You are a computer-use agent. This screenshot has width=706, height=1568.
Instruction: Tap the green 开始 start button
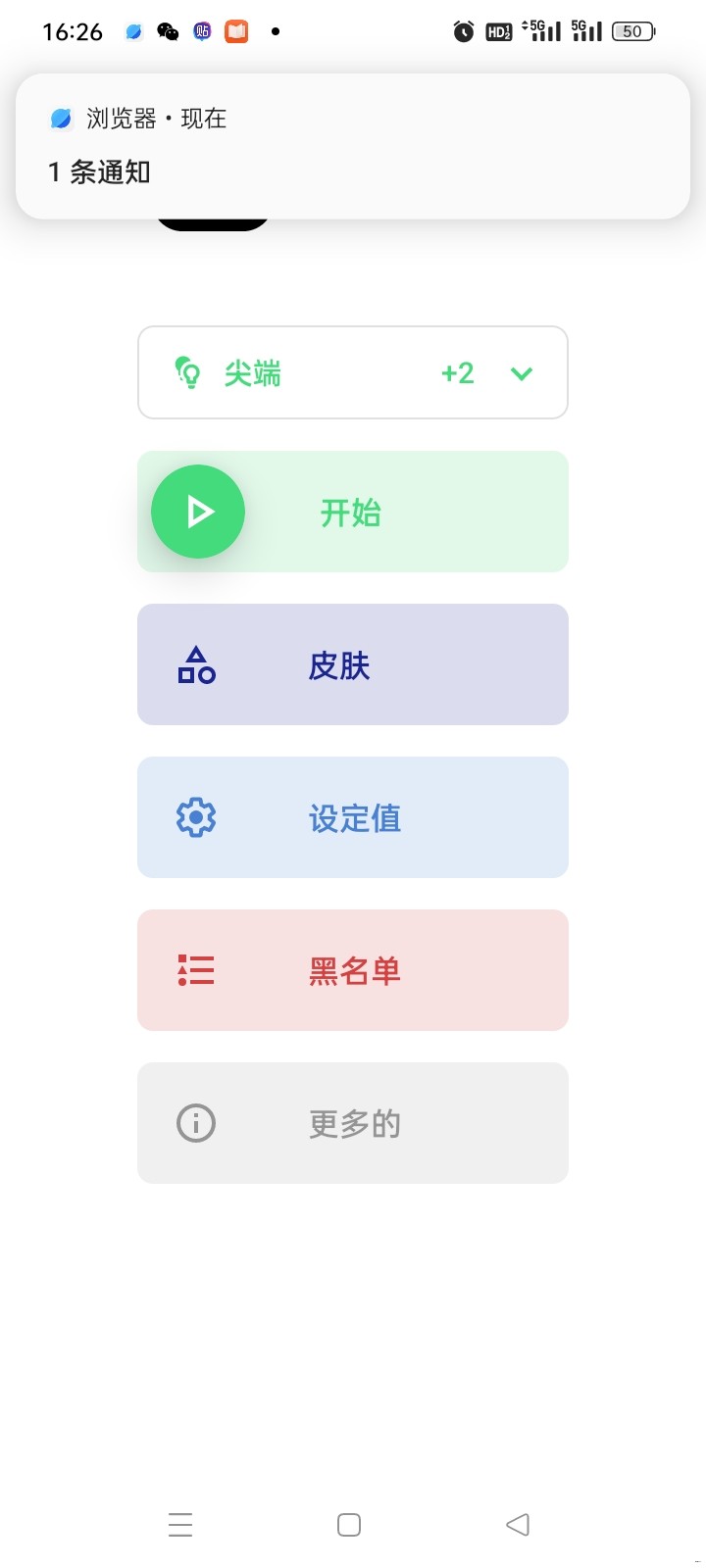tap(198, 512)
